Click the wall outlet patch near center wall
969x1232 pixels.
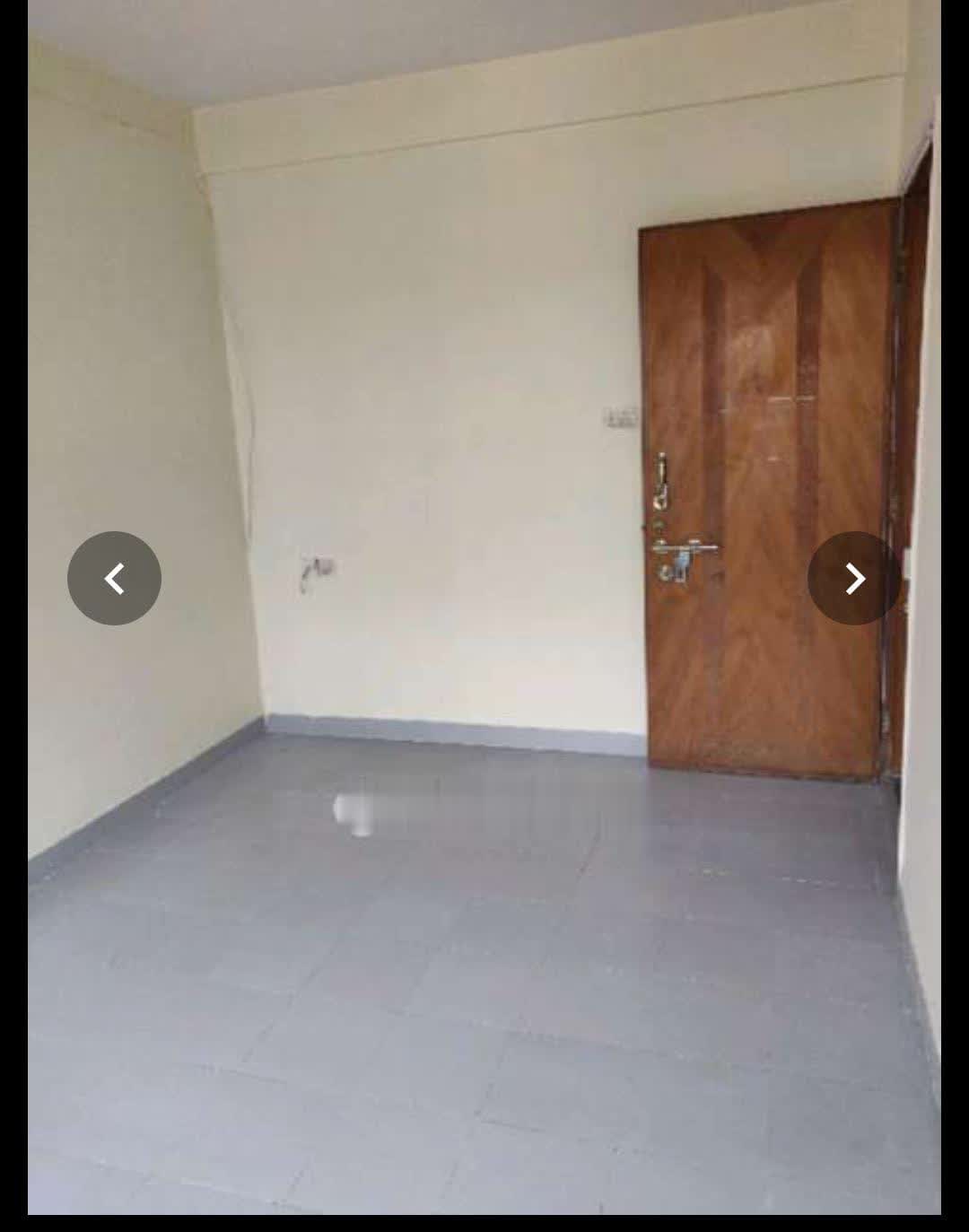(319, 565)
